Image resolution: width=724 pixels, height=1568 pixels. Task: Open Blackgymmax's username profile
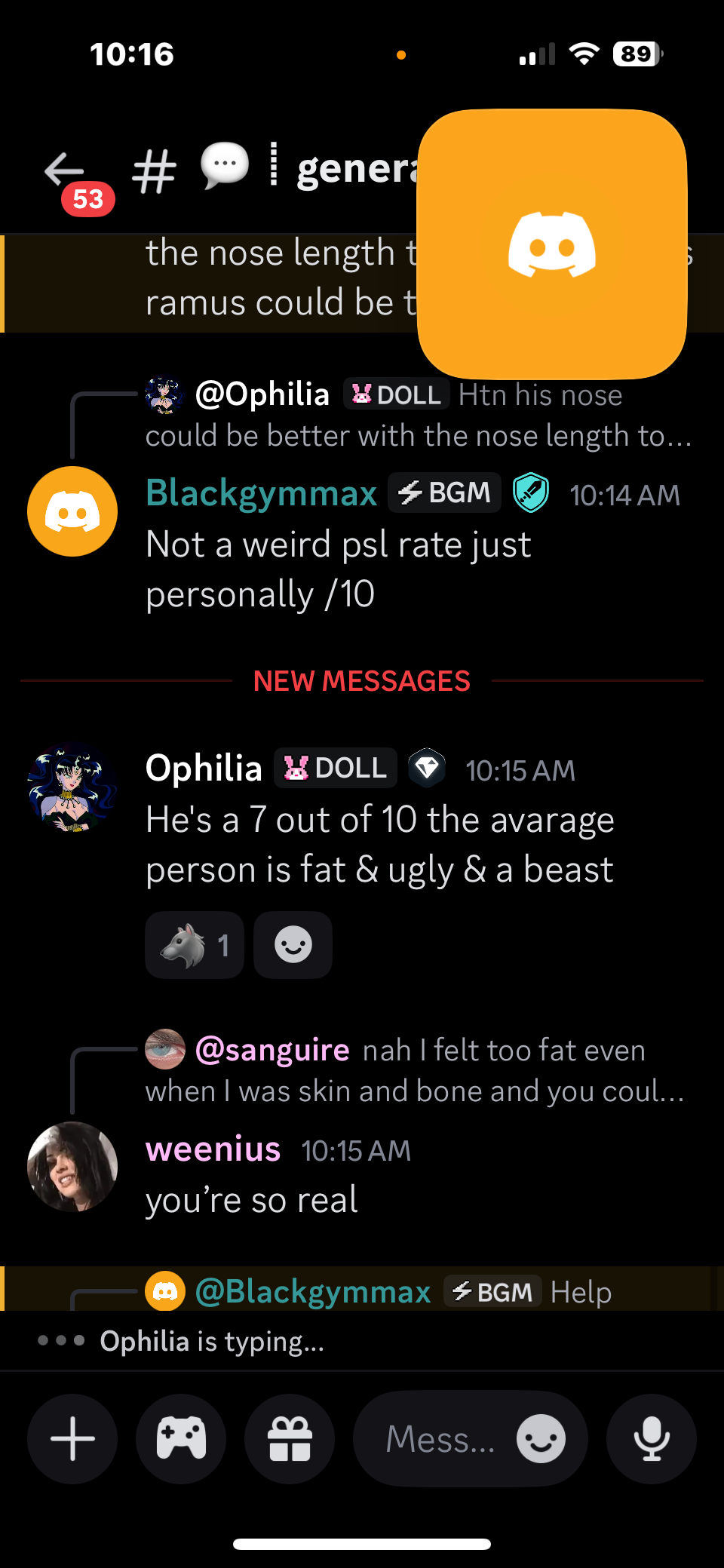[x=261, y=494]
